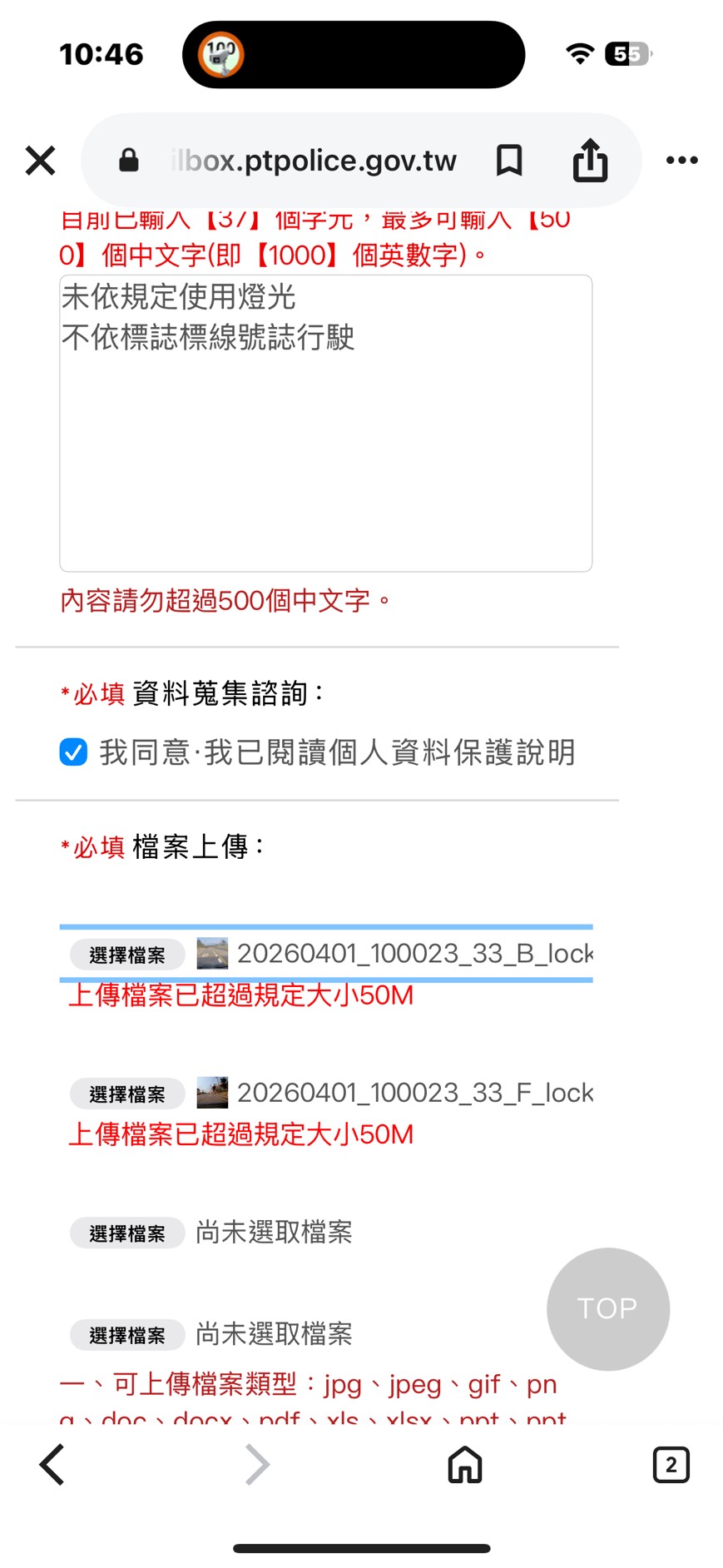The width and height of the screenshot is (723, 1568).
Task: Open the three-dot overflow menu
Action: pyautogui.click(x=681, y=161)
